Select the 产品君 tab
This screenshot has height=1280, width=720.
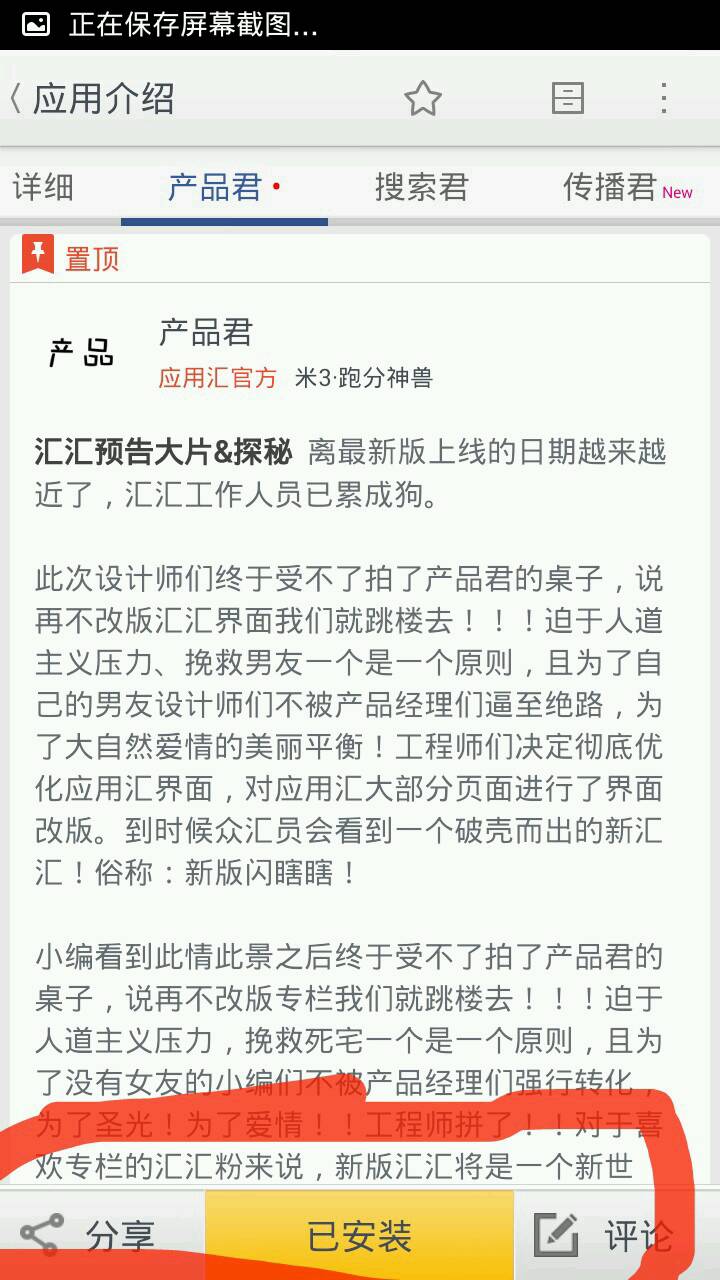pyautogui.click(x=216, y=188)
